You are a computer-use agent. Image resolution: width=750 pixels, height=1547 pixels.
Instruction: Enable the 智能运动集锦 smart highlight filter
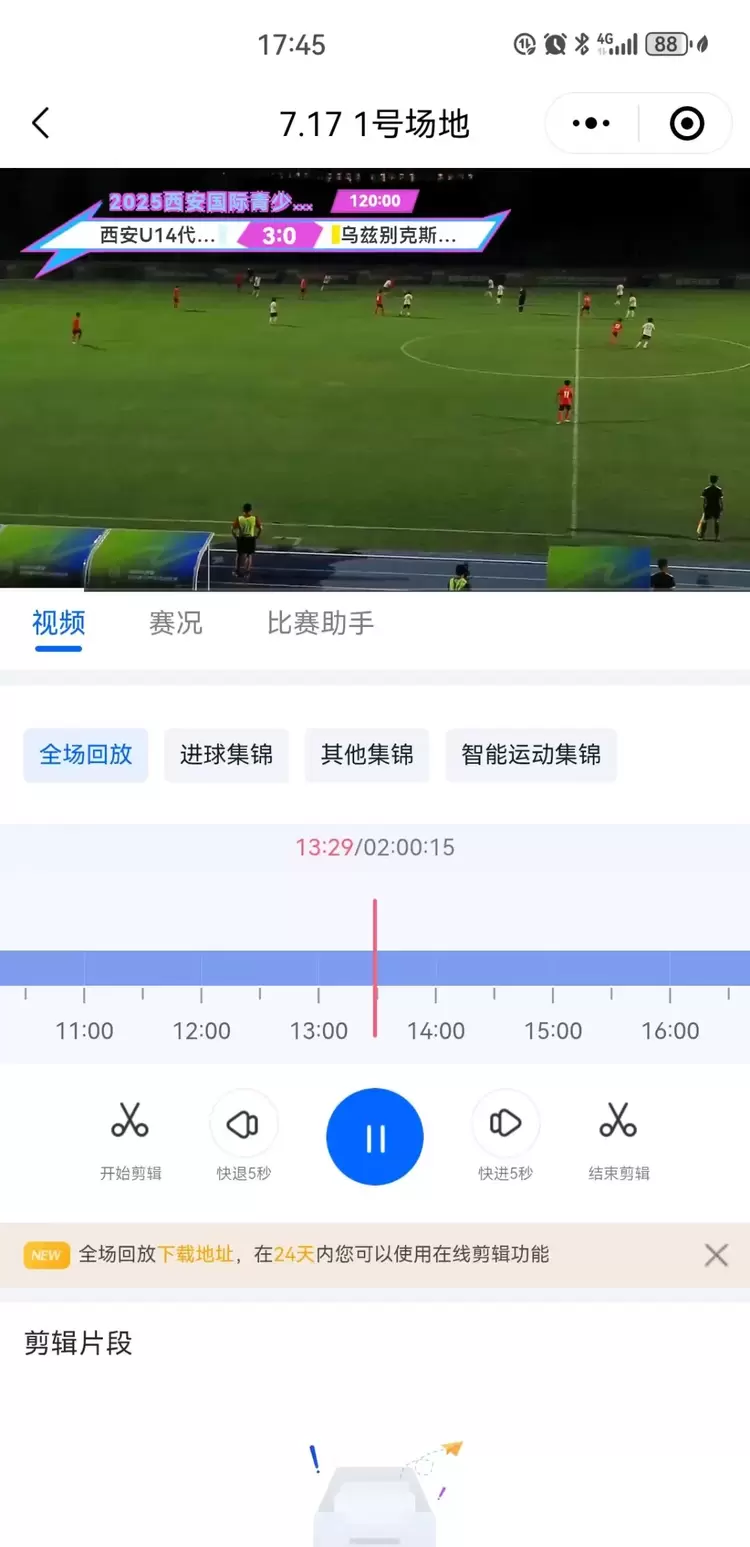point(531,756)
